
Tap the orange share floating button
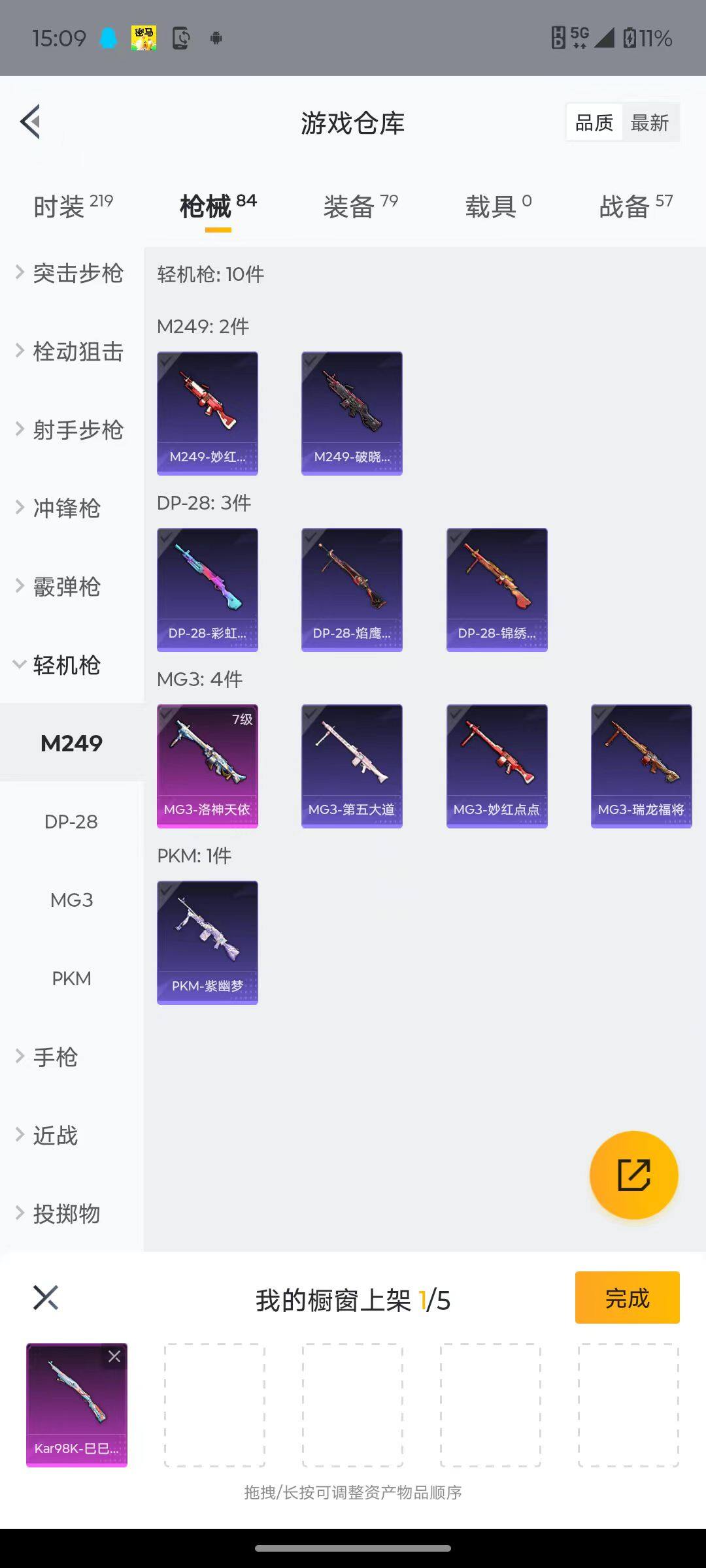633,1175
